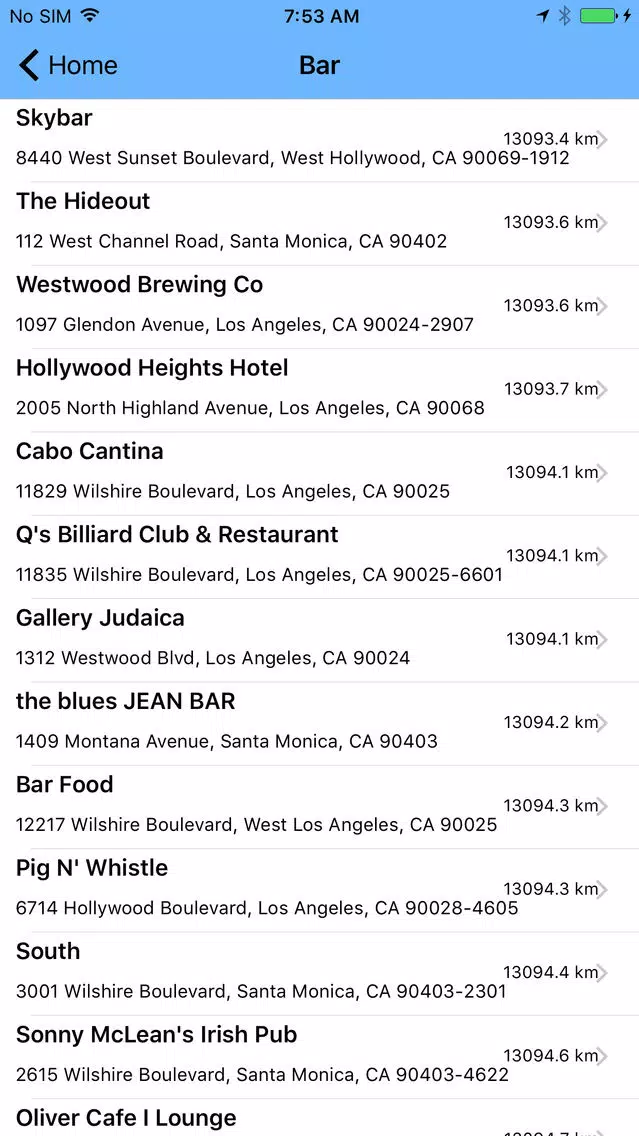
Task: Go back to Home
Action: [x=67, y=65]
